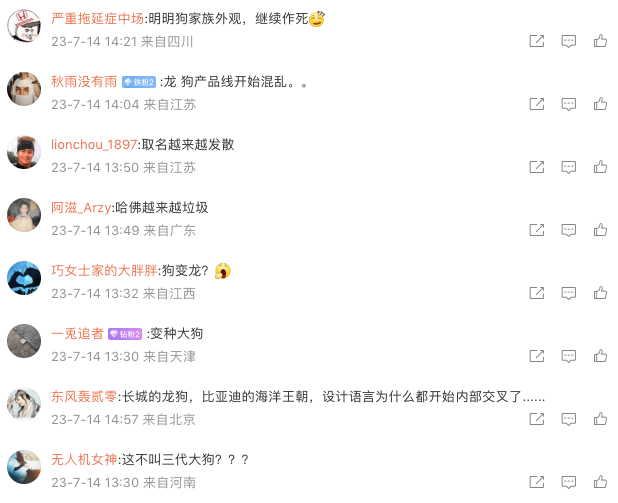Open 阿滋_Arzy's avatar
The width and height of the screenshot is (618, 503).
point(24,215)
